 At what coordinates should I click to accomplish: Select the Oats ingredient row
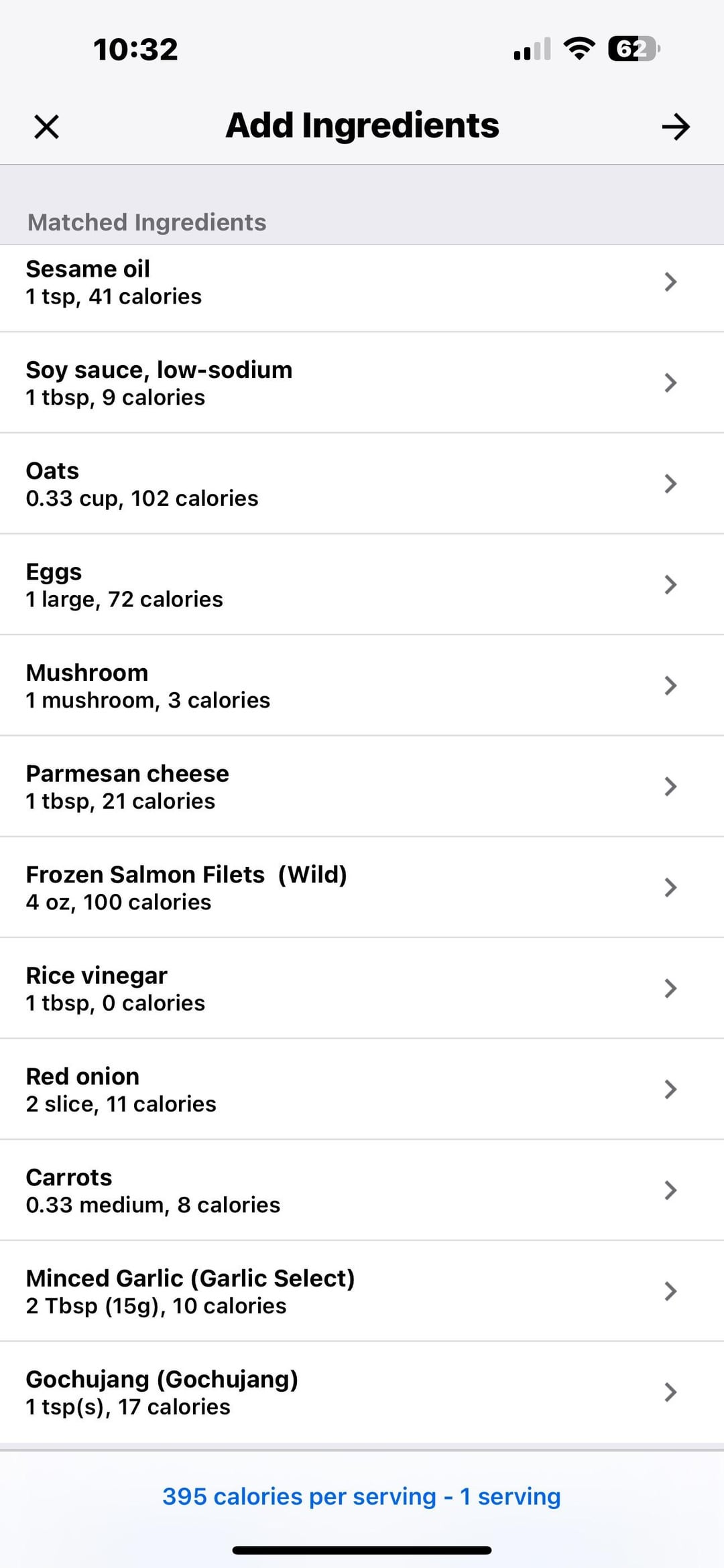click(362, 484)
